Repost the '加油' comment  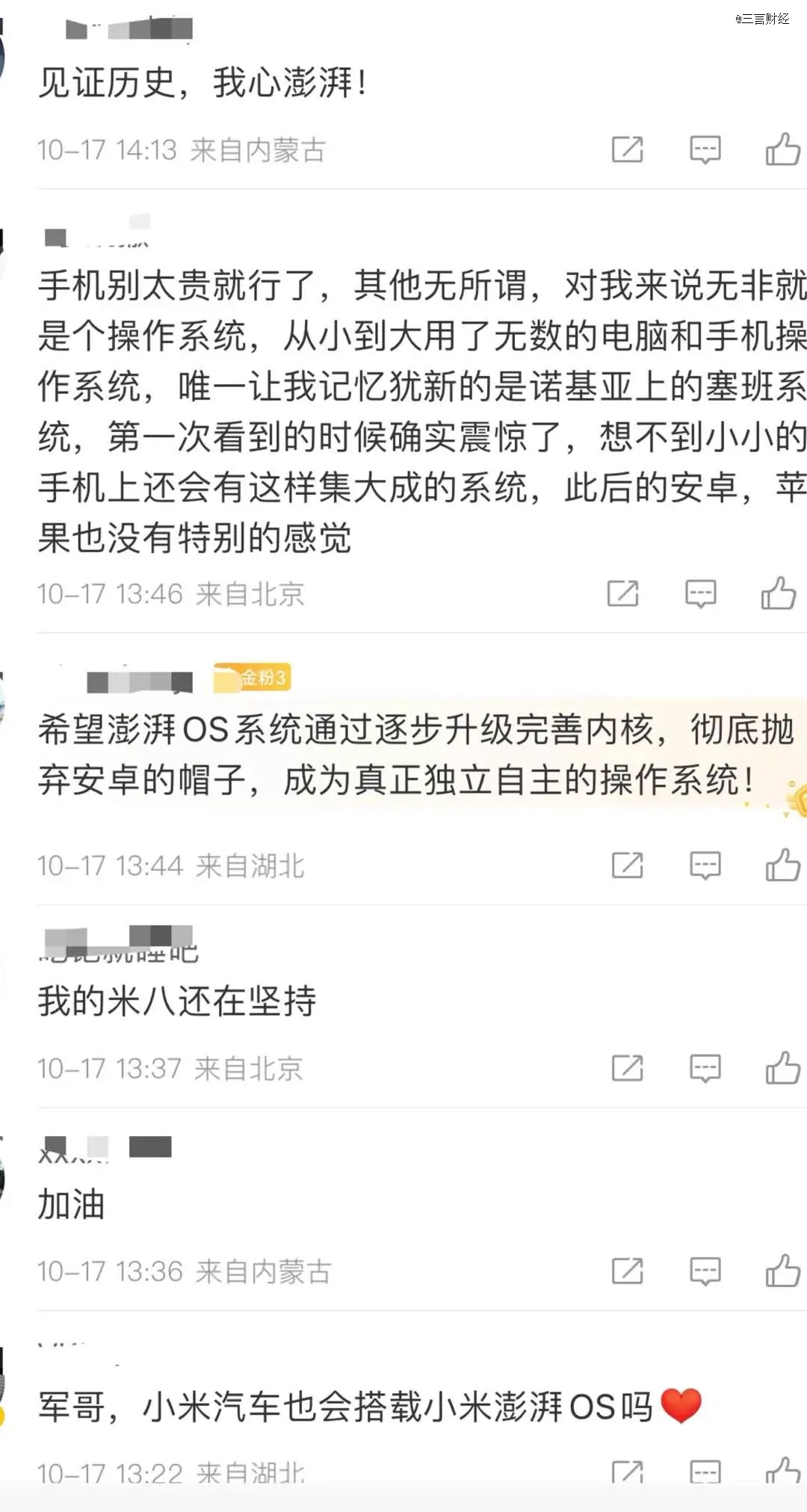pos(627,1271)
